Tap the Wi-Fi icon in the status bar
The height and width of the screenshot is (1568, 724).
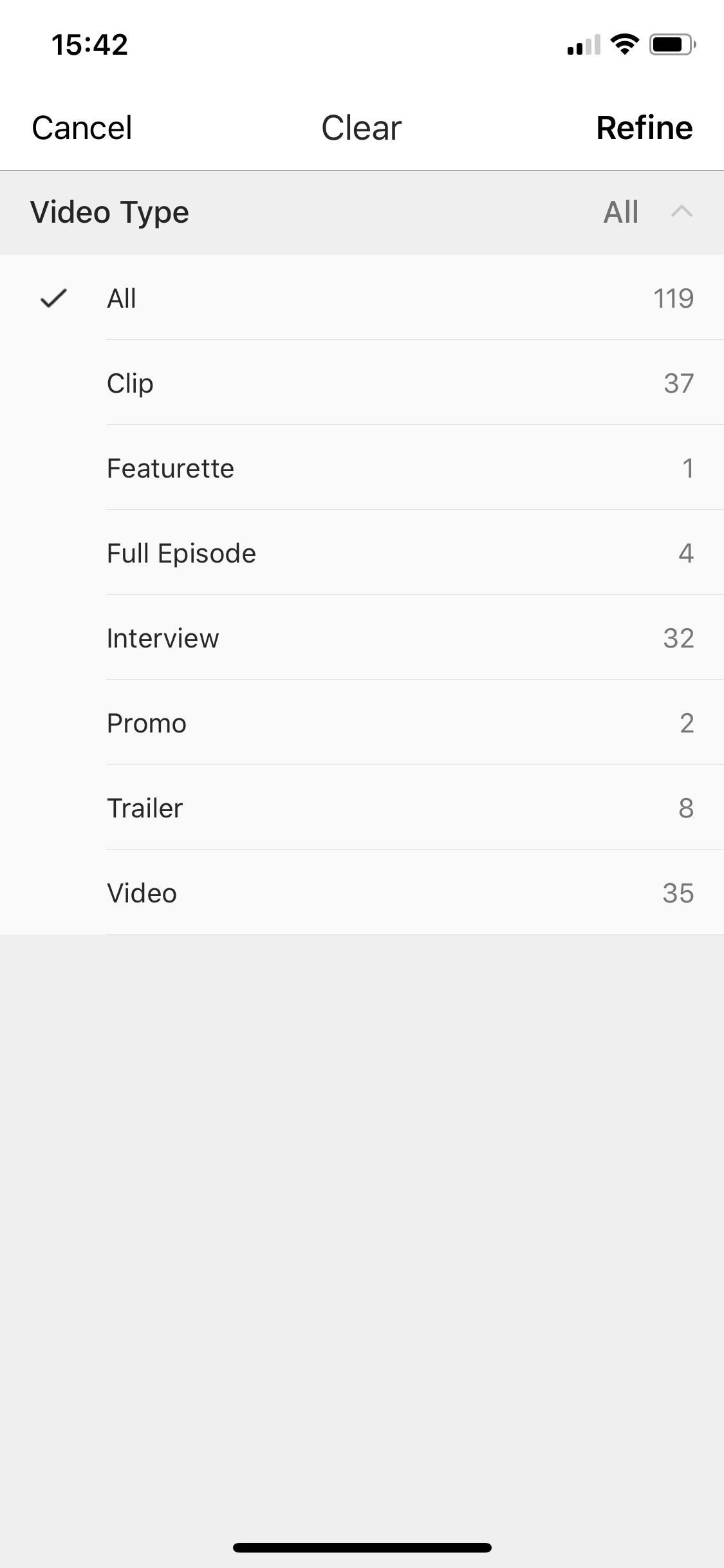coord(623,43)
